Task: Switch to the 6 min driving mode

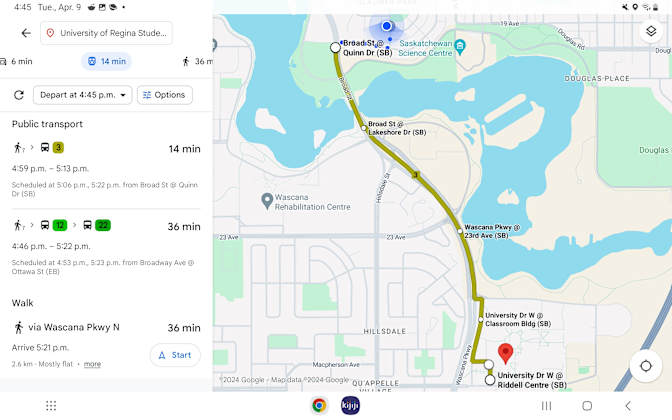Action: pos(16,61)
